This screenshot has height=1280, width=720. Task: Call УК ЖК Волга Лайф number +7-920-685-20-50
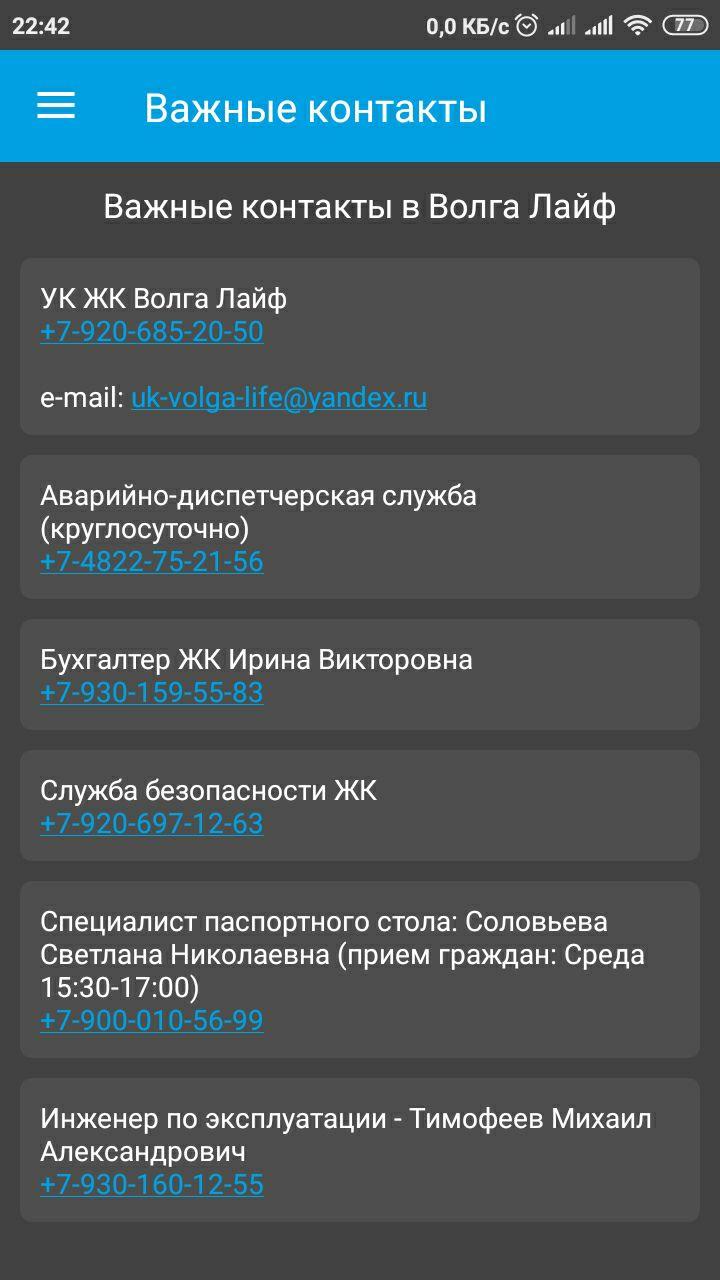pos(152,332)
